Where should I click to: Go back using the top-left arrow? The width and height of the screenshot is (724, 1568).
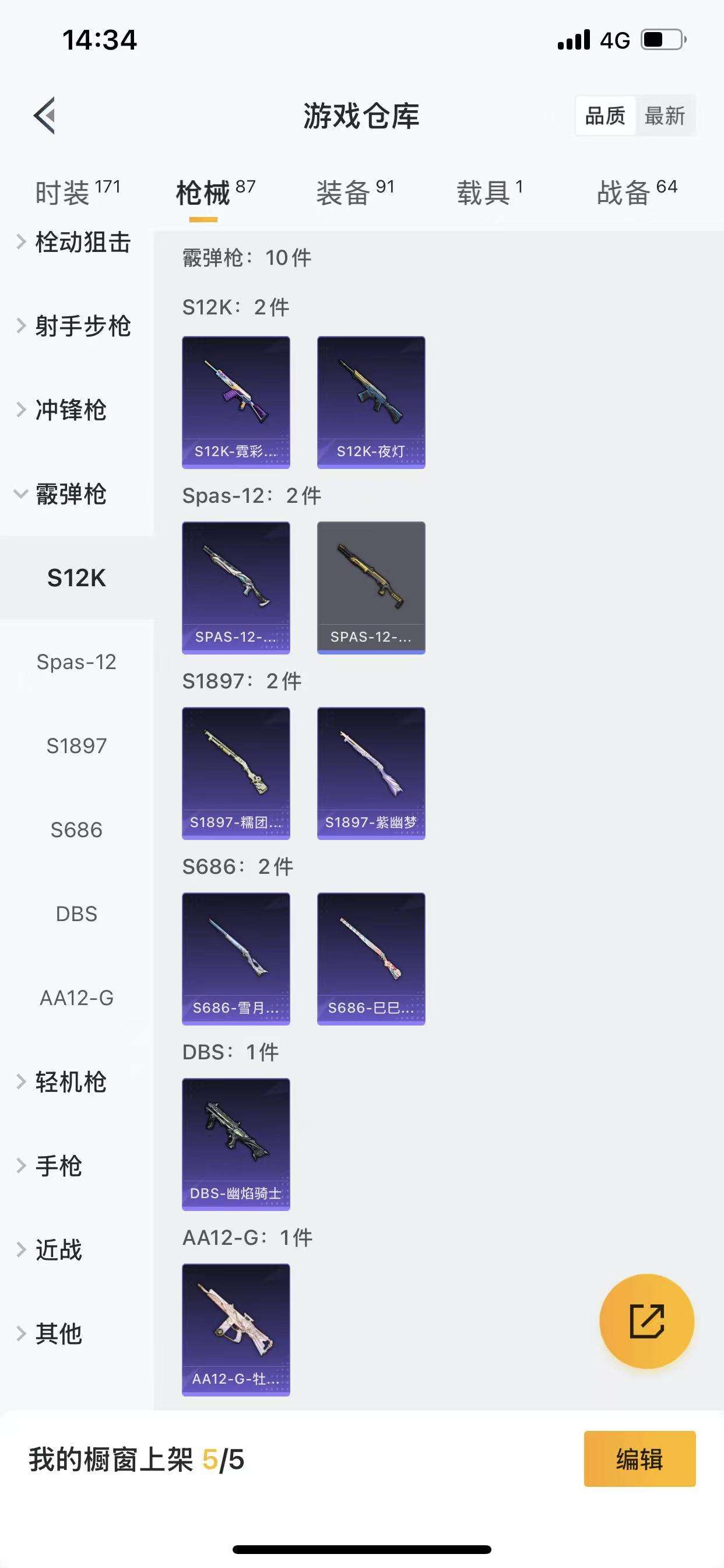coord(45,115)
